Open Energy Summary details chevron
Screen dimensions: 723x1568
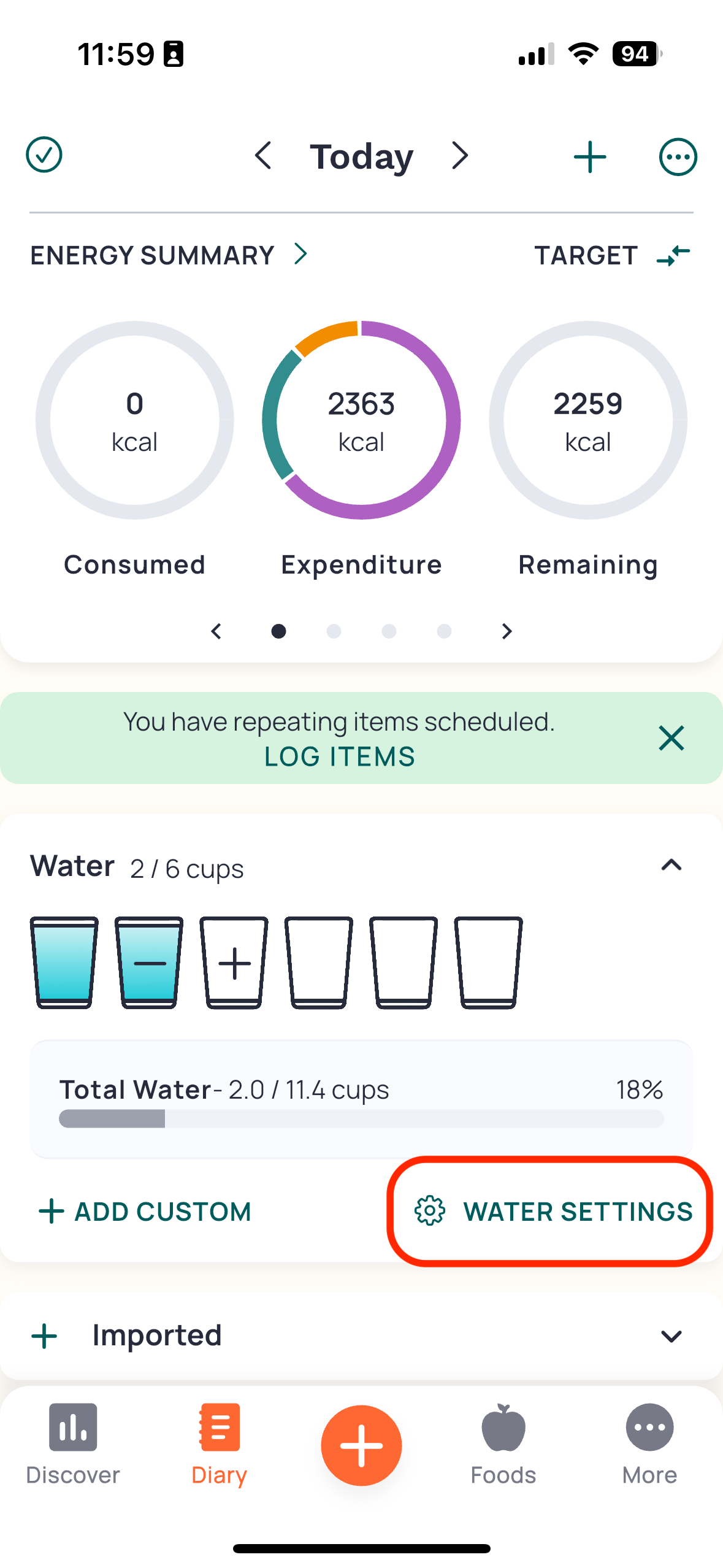(300, 255)
